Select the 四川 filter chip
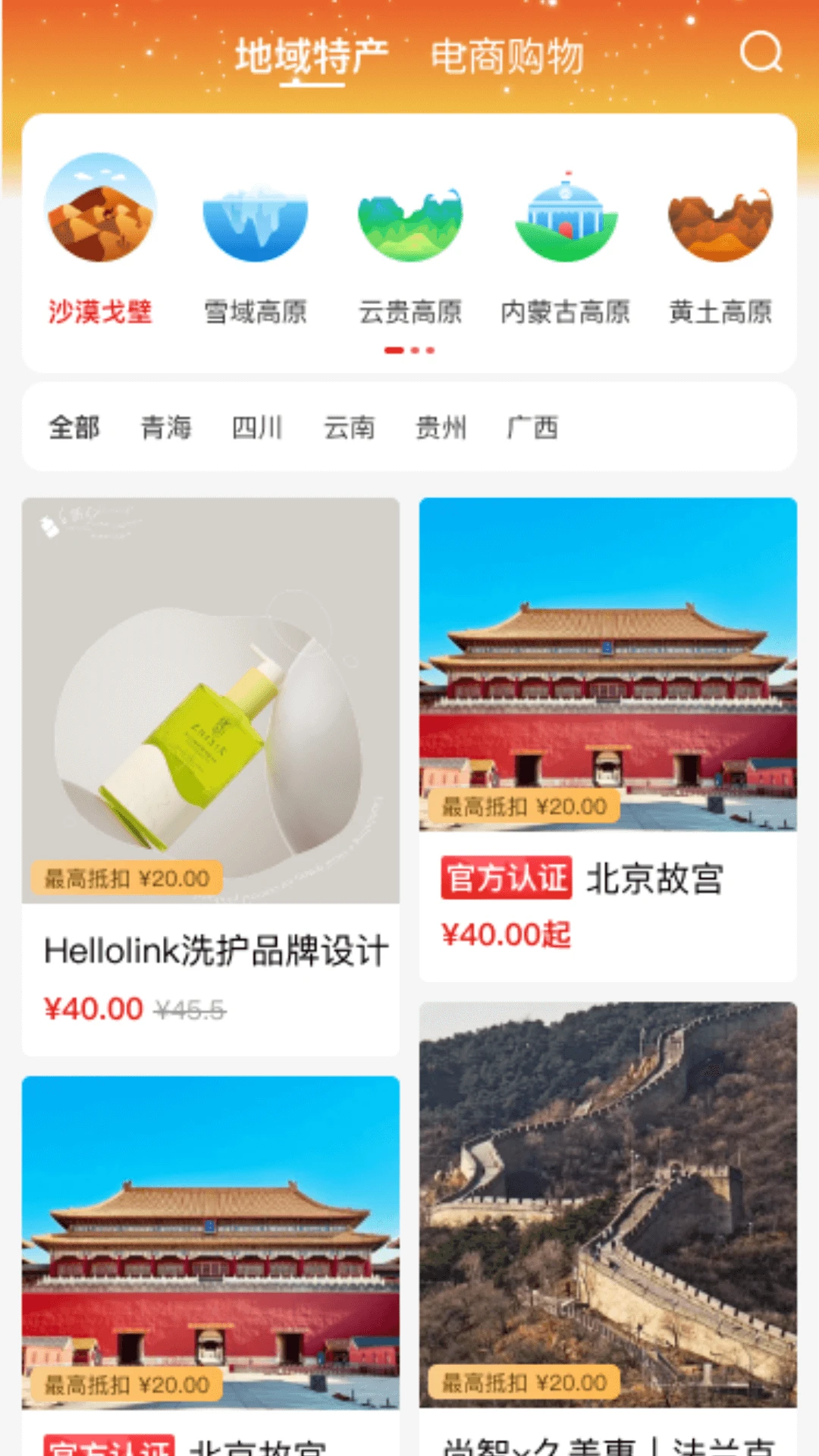819x1456 pixels. 259,428
